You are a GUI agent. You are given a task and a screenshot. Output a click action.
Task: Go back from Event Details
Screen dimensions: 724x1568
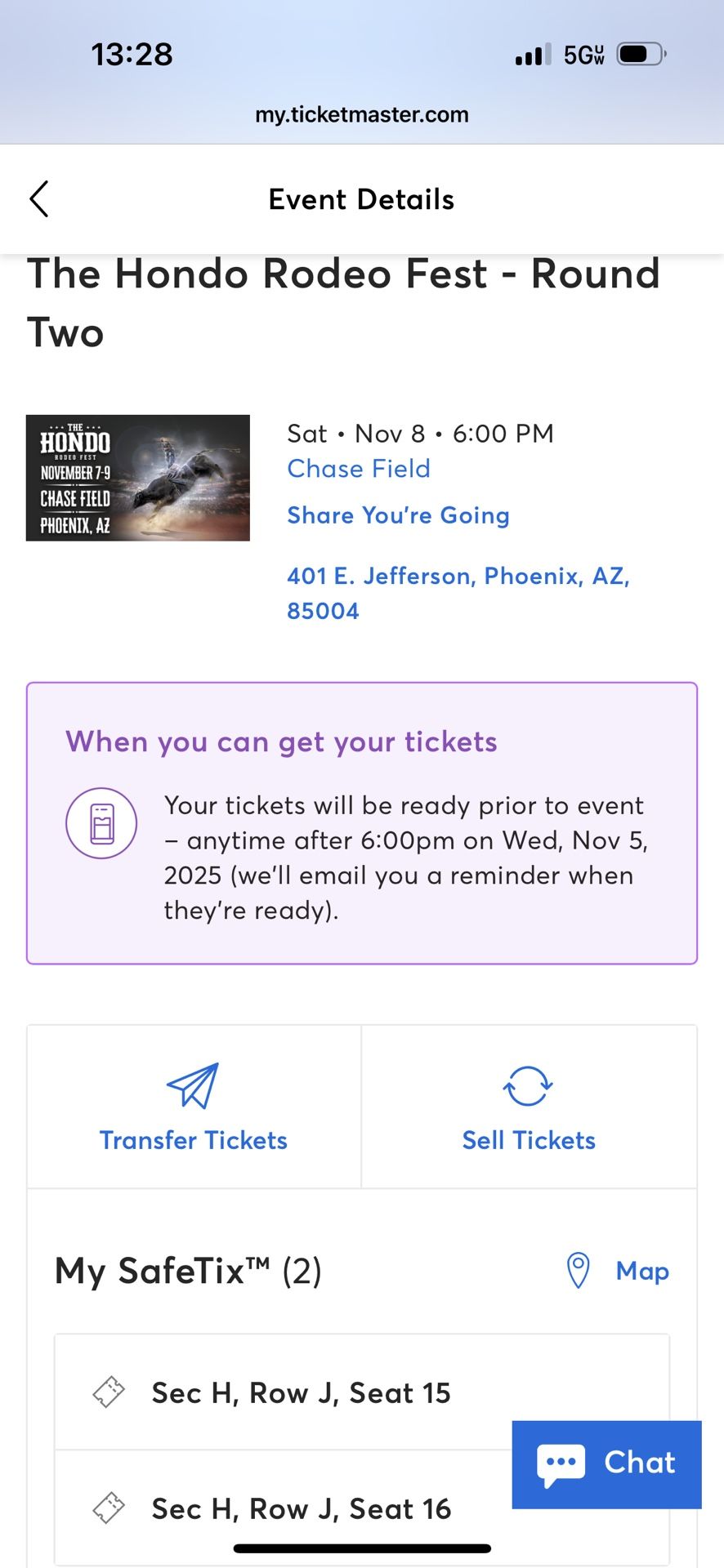(x=38, y=199)
